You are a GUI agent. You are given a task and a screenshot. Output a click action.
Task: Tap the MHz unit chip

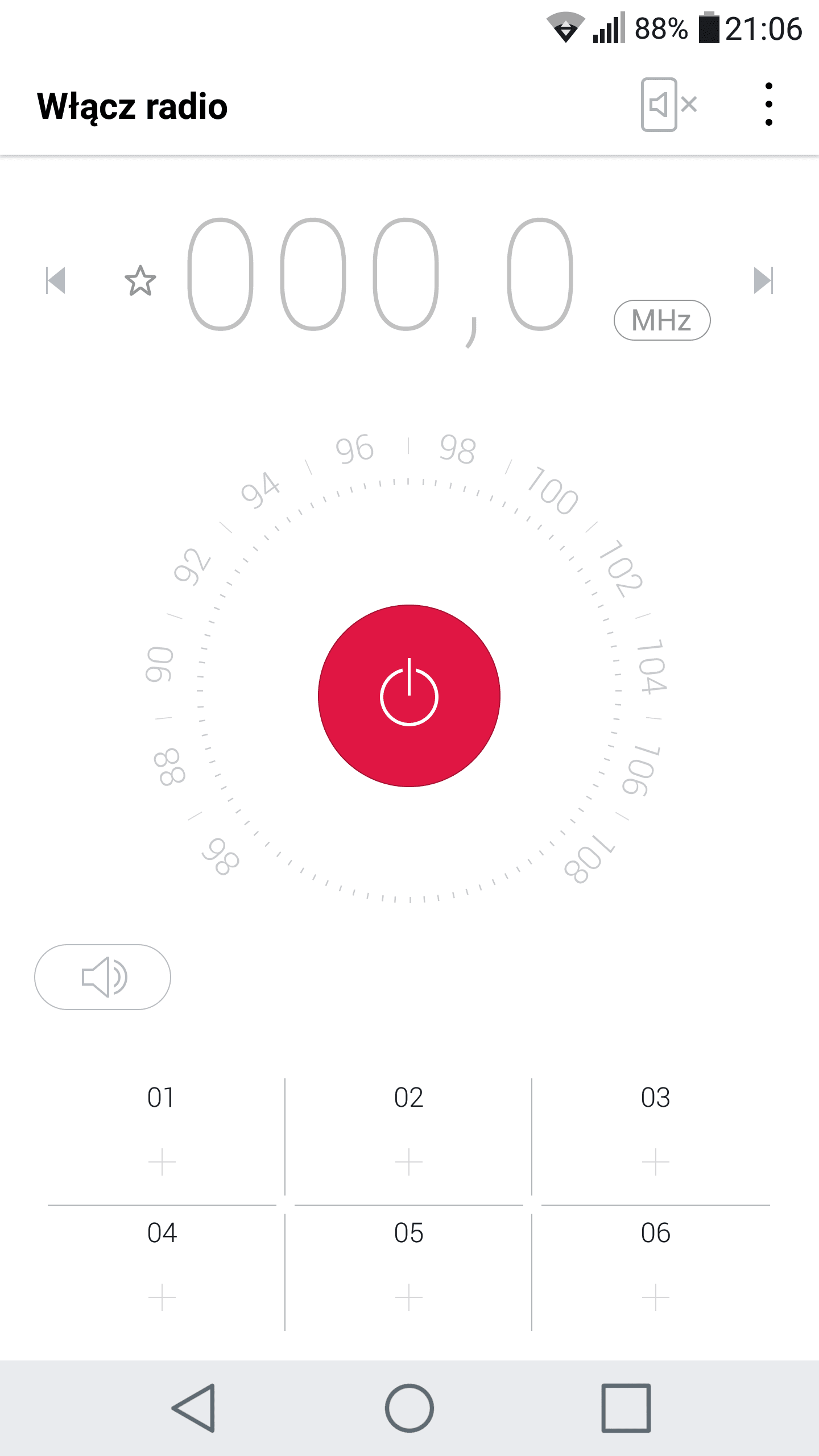pos(662,320)
